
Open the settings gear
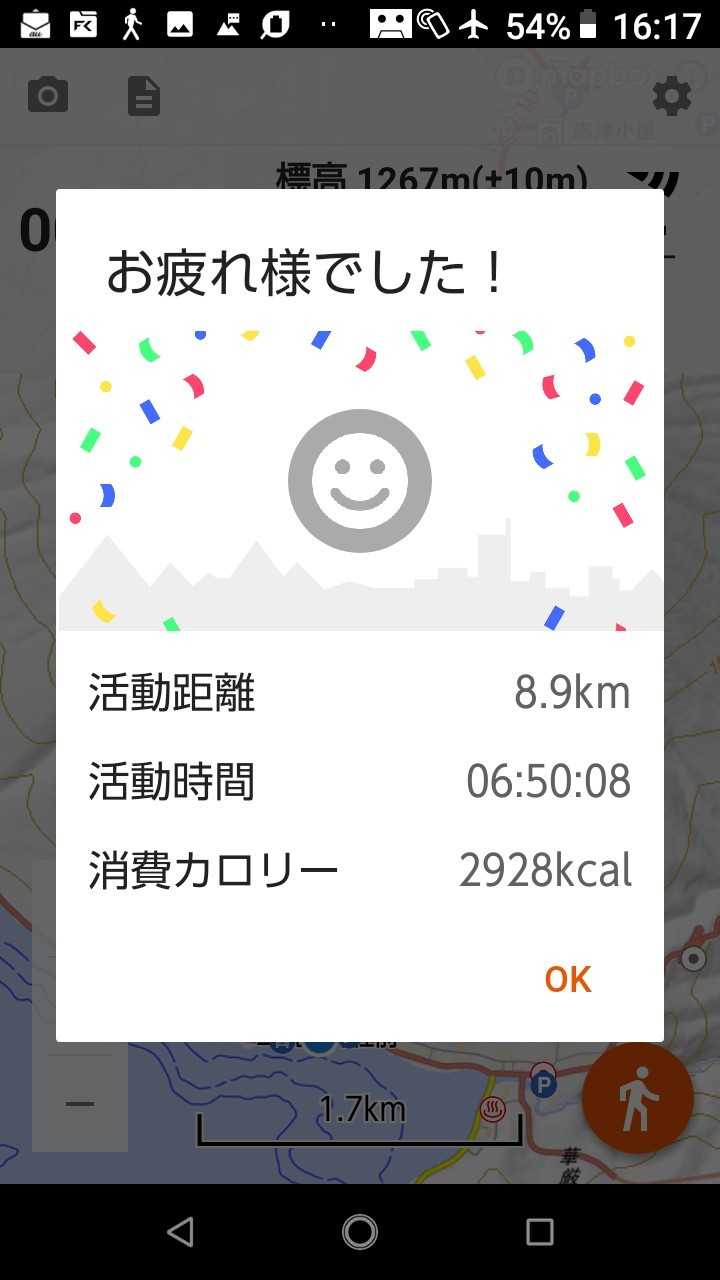pos(671,97)
